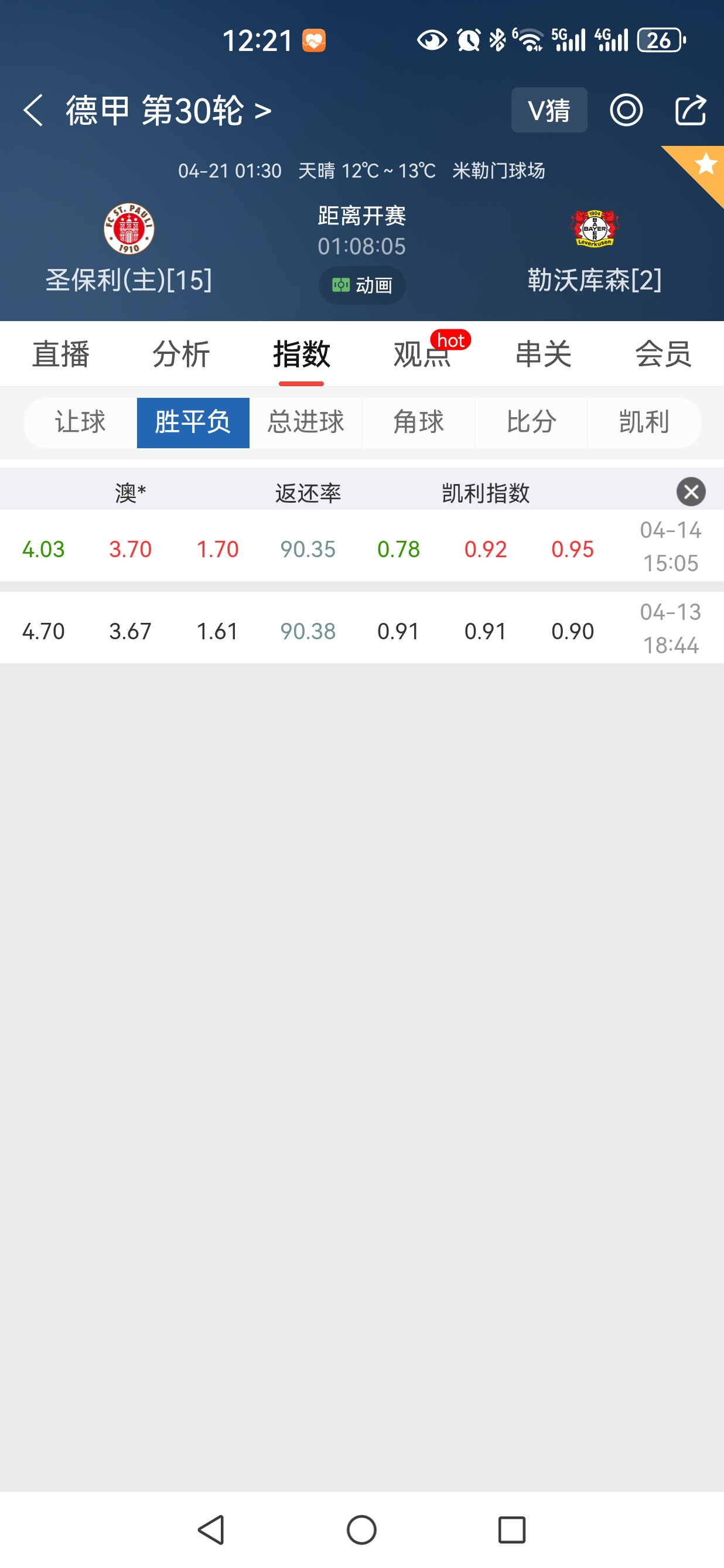Favorite the match with the star
This screenshot has width=724, height=1568.
pos(705,163)
